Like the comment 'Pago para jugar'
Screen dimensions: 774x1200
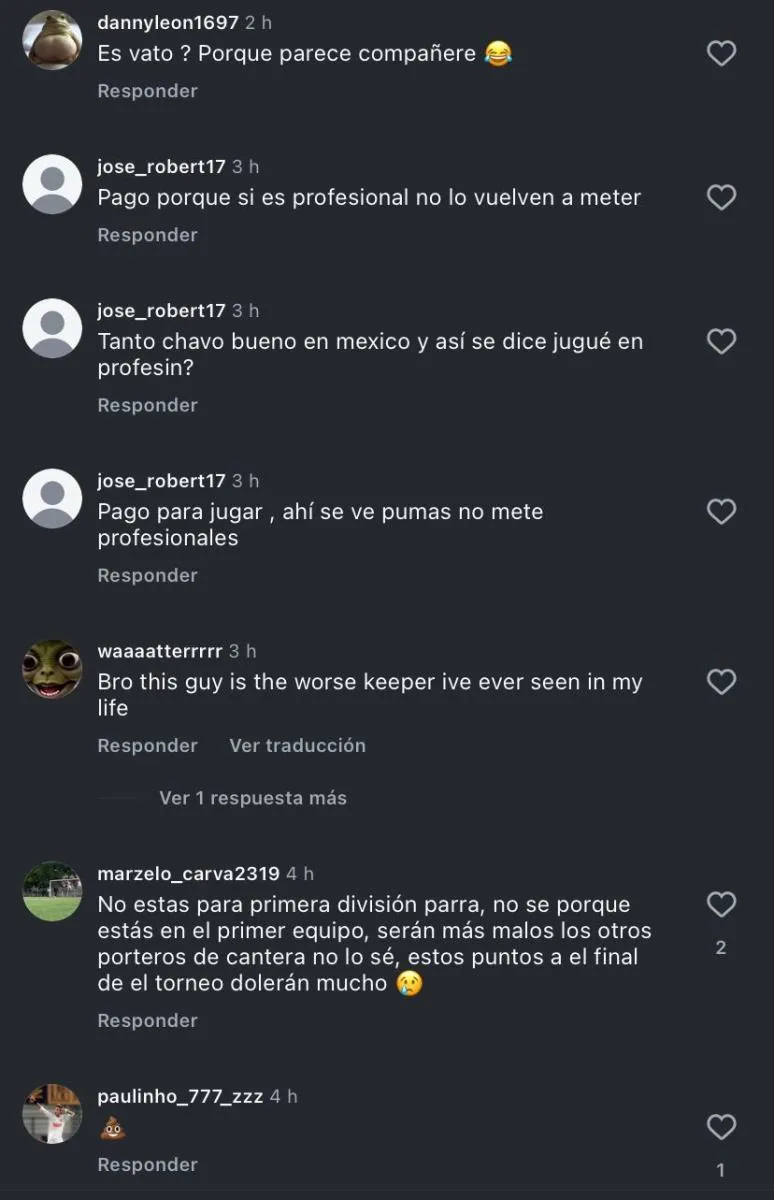721,513
